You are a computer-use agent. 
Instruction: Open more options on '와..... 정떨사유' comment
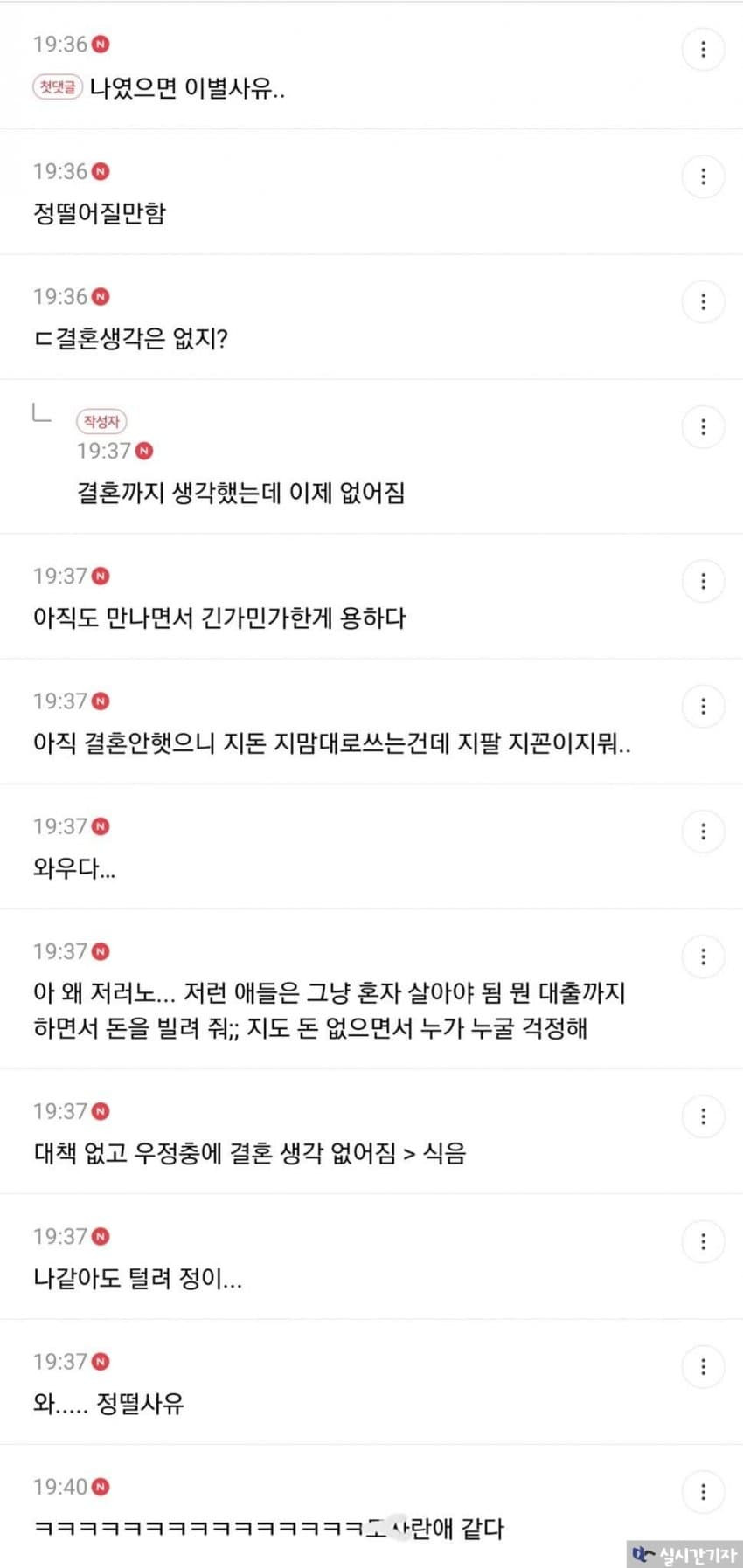coord(703,1367)
